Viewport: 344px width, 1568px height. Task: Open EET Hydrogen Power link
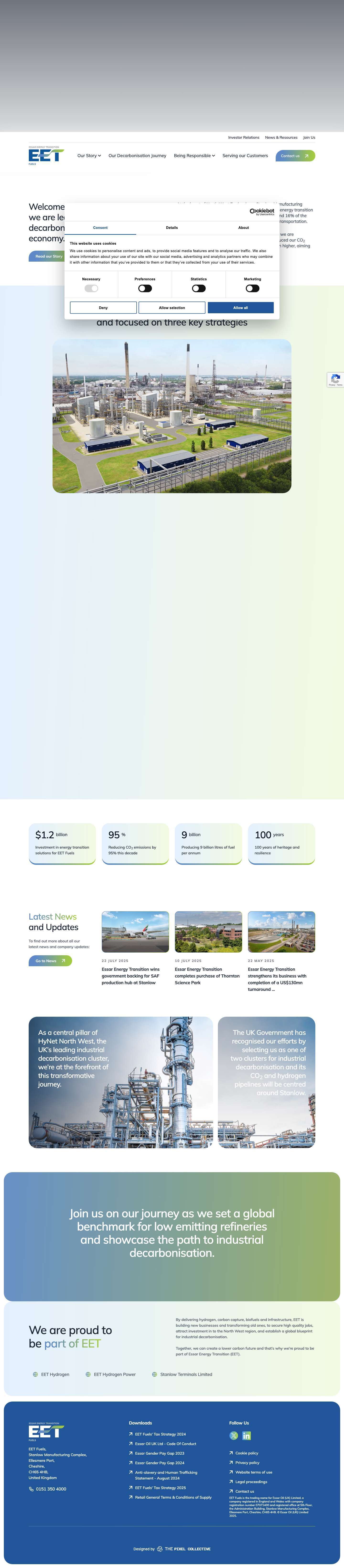coord(114,1374)
